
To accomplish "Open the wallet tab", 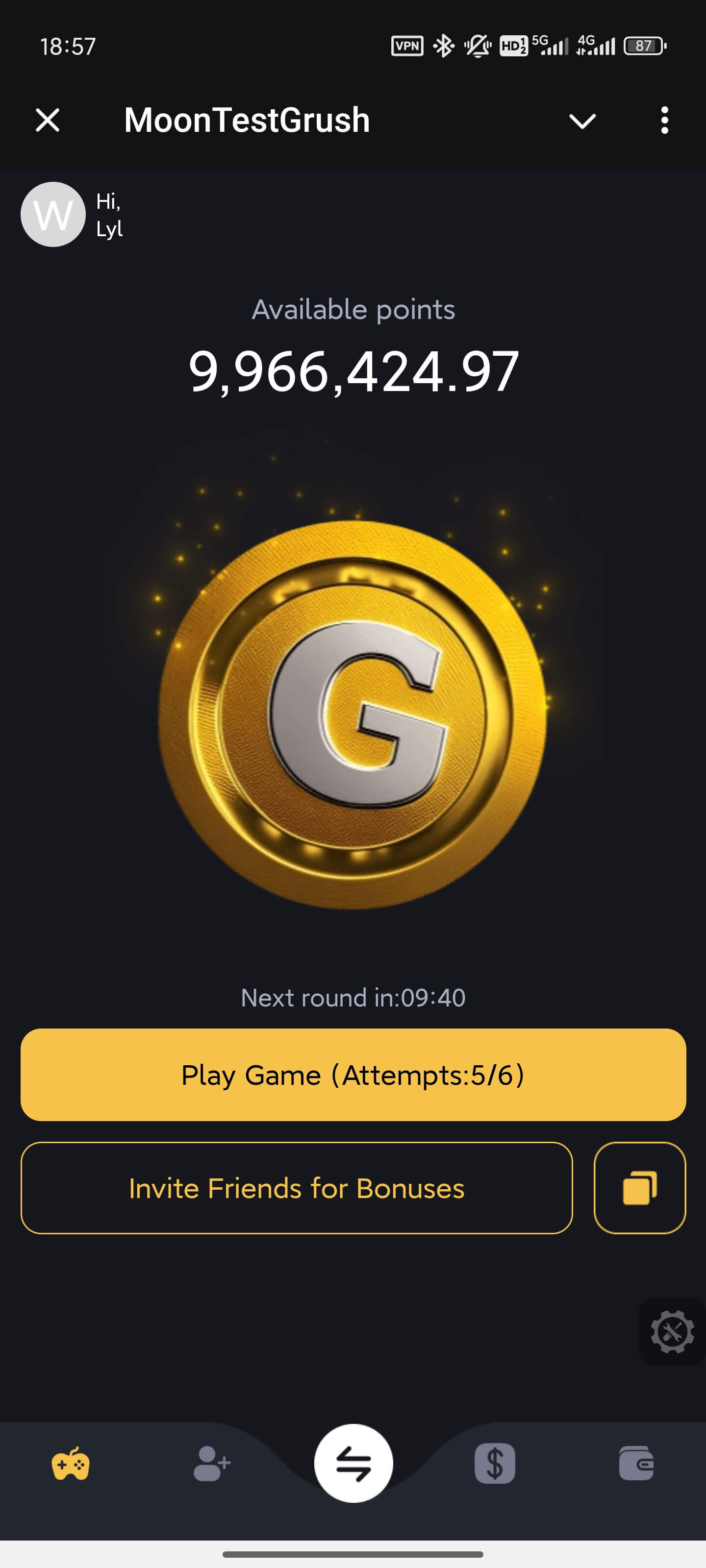I will (x=636, y=1463).
